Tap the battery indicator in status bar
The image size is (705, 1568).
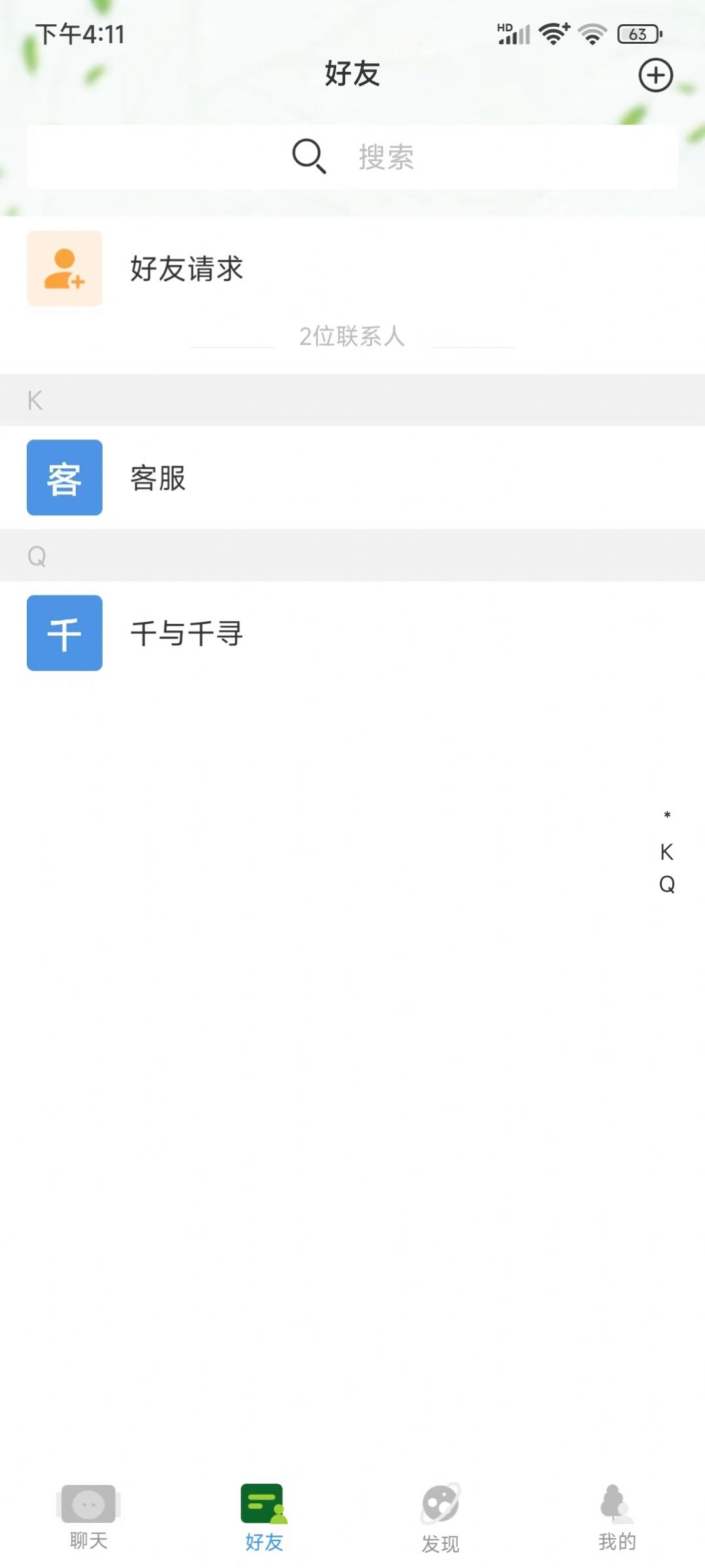pyautogui.click(x=639, y=34)
